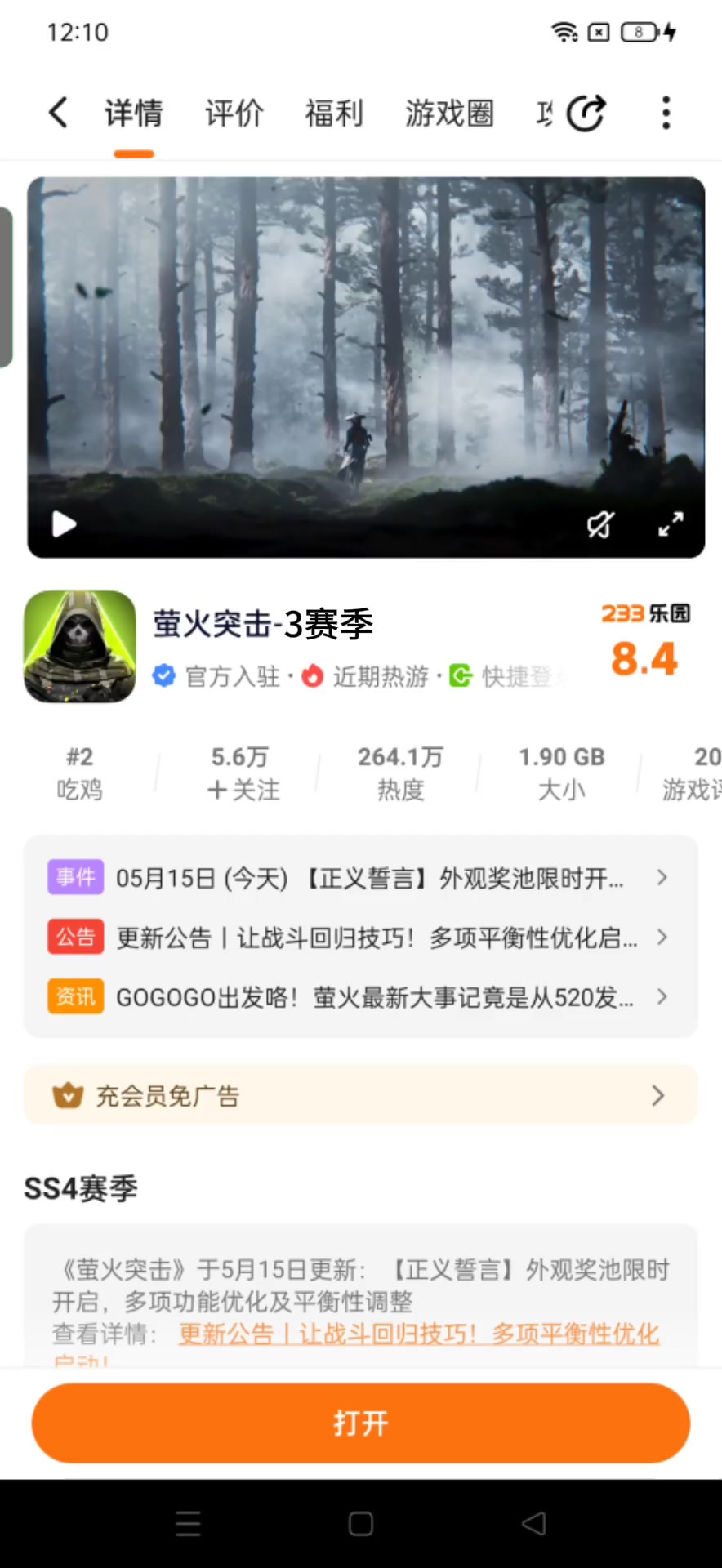This screenshot has height=1568, width=722.
Task: Play the game trailer video
Action: tap(64, 524)
